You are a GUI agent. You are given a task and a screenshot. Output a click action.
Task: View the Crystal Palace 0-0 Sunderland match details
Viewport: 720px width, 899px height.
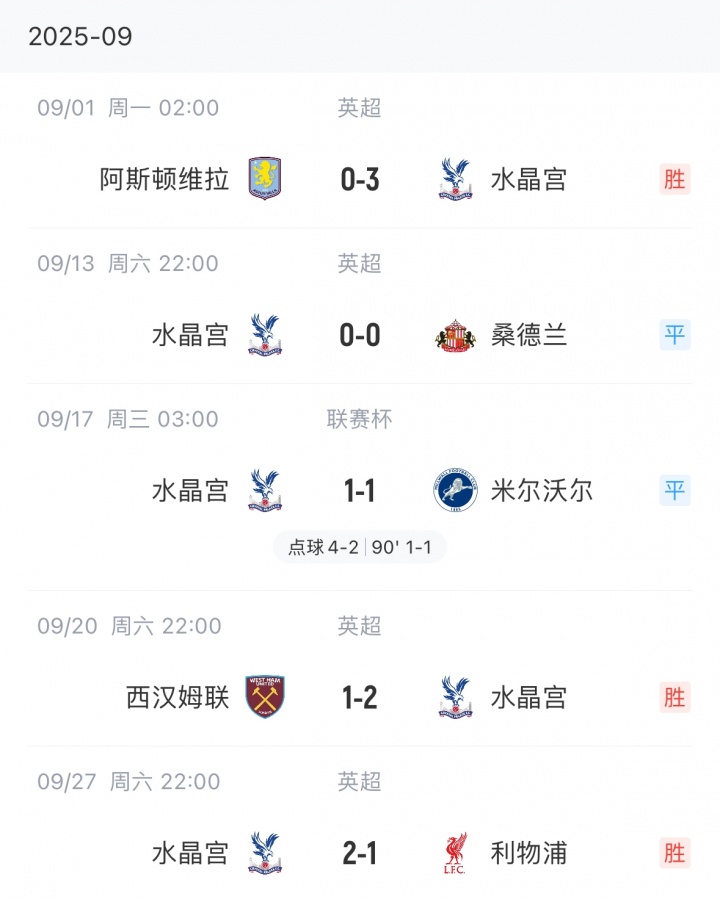(360, 335)
